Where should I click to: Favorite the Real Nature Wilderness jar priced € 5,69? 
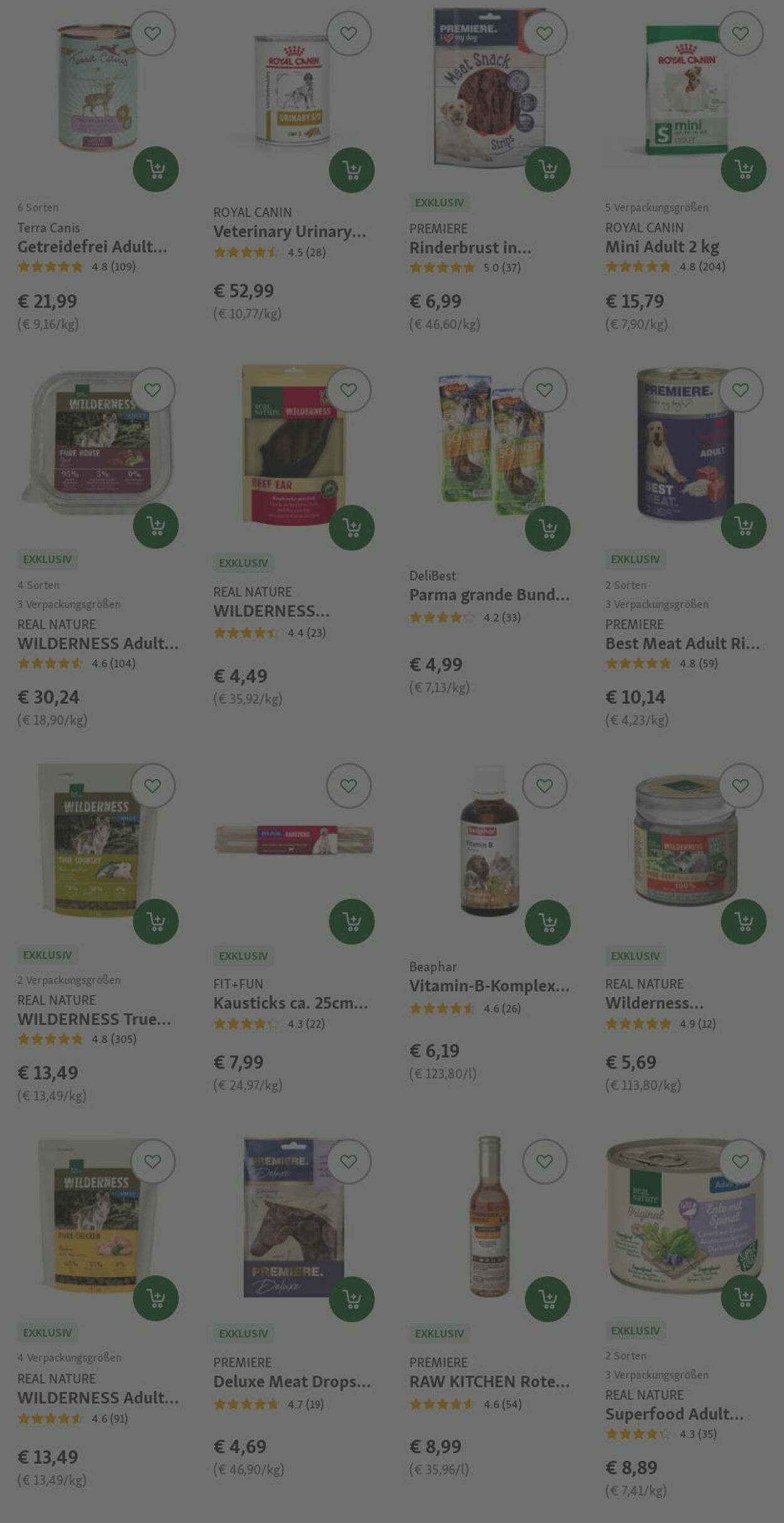(741, 786)
